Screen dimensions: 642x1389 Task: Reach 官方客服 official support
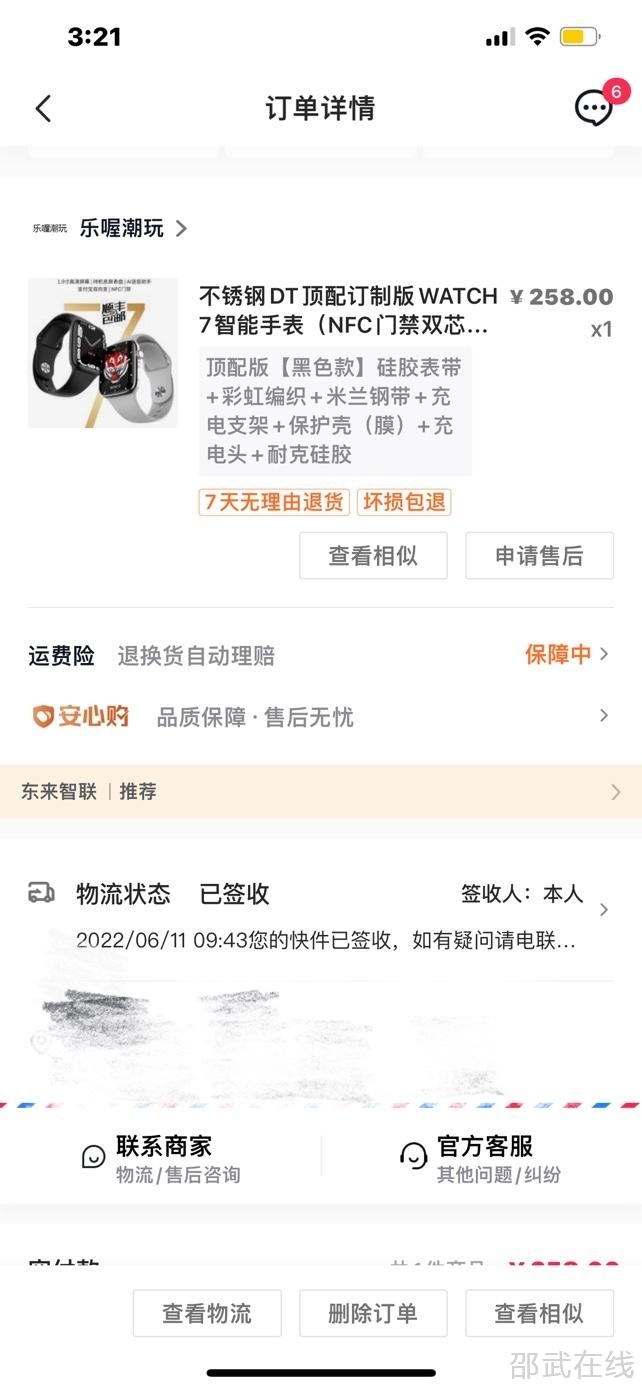(482, 1158)
